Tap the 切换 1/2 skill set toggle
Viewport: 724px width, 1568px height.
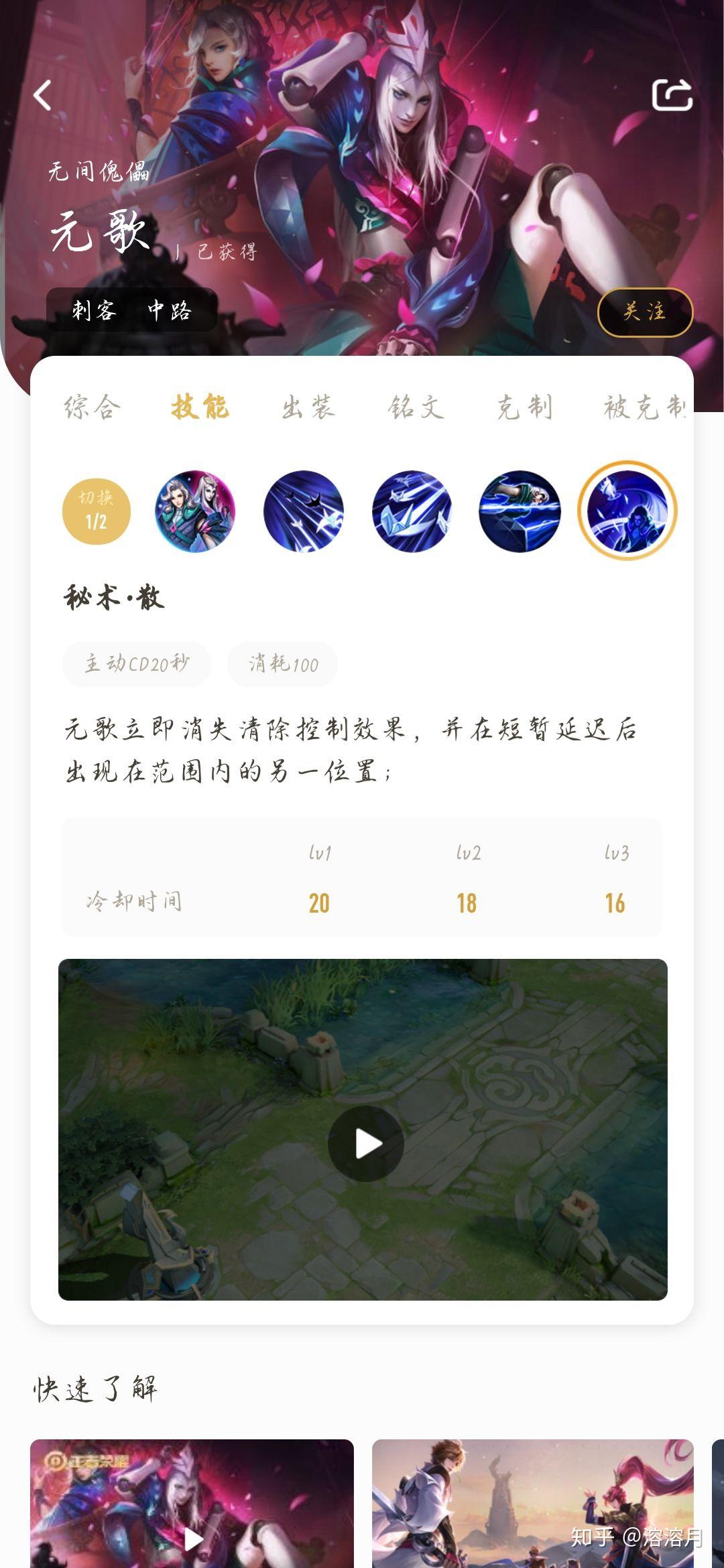(96, 511)
